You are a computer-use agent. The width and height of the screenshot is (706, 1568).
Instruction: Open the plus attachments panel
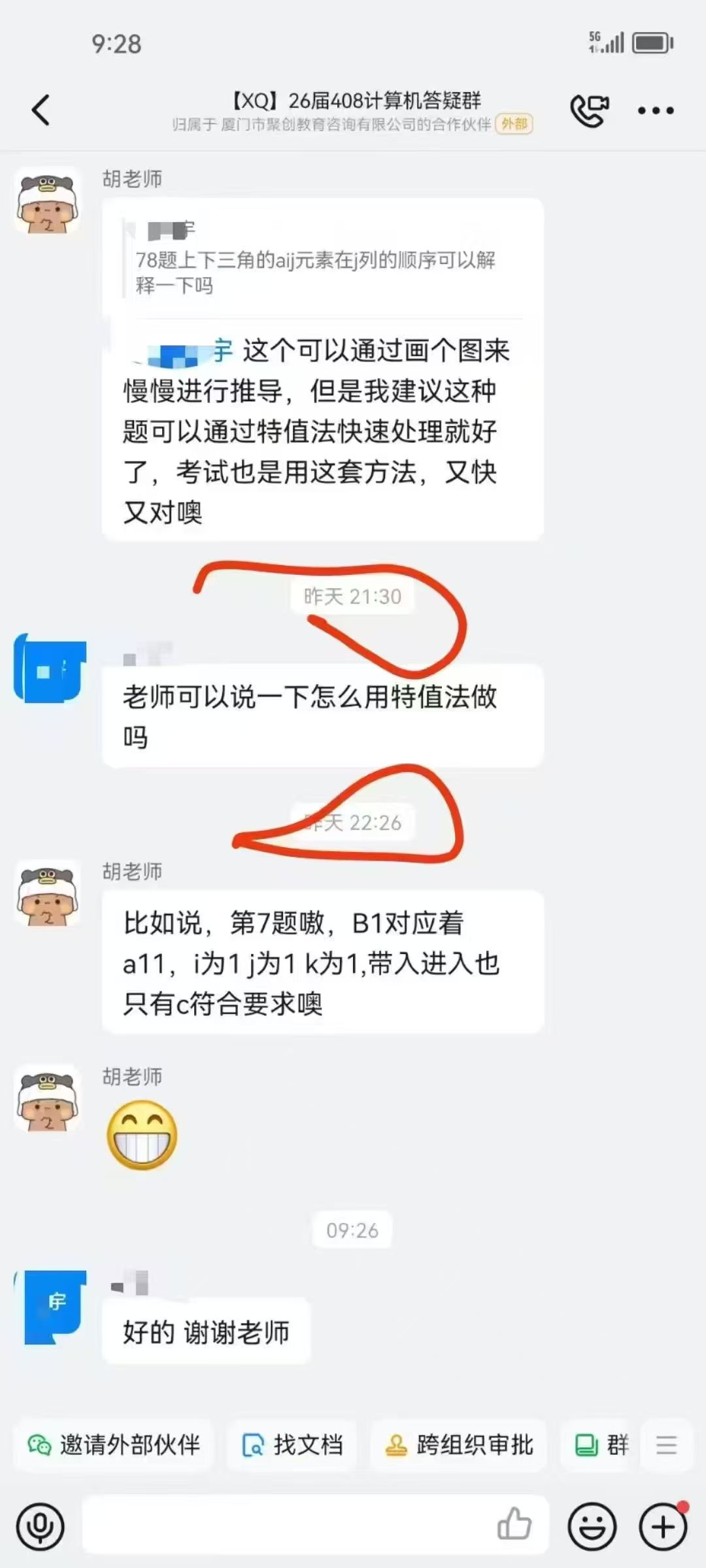tap(663, 1527)
